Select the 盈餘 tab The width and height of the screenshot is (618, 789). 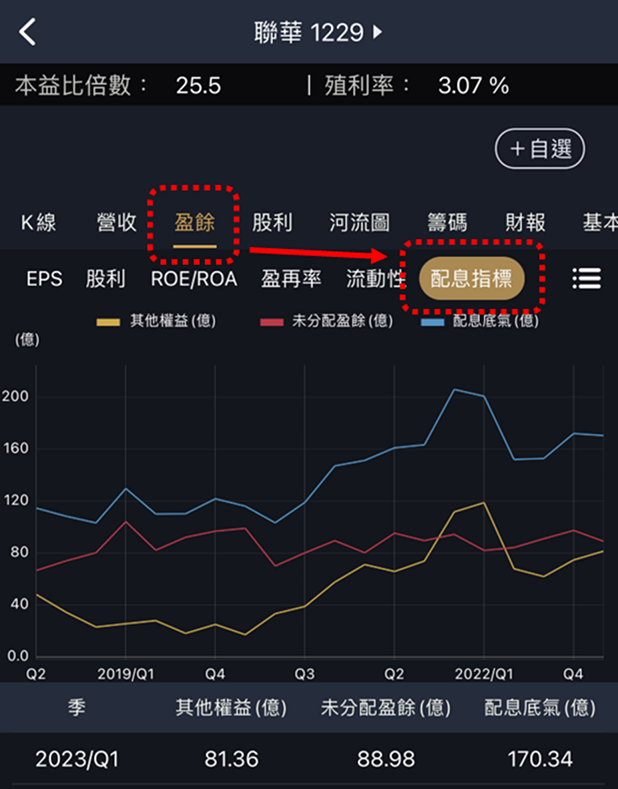pos(194,223)
